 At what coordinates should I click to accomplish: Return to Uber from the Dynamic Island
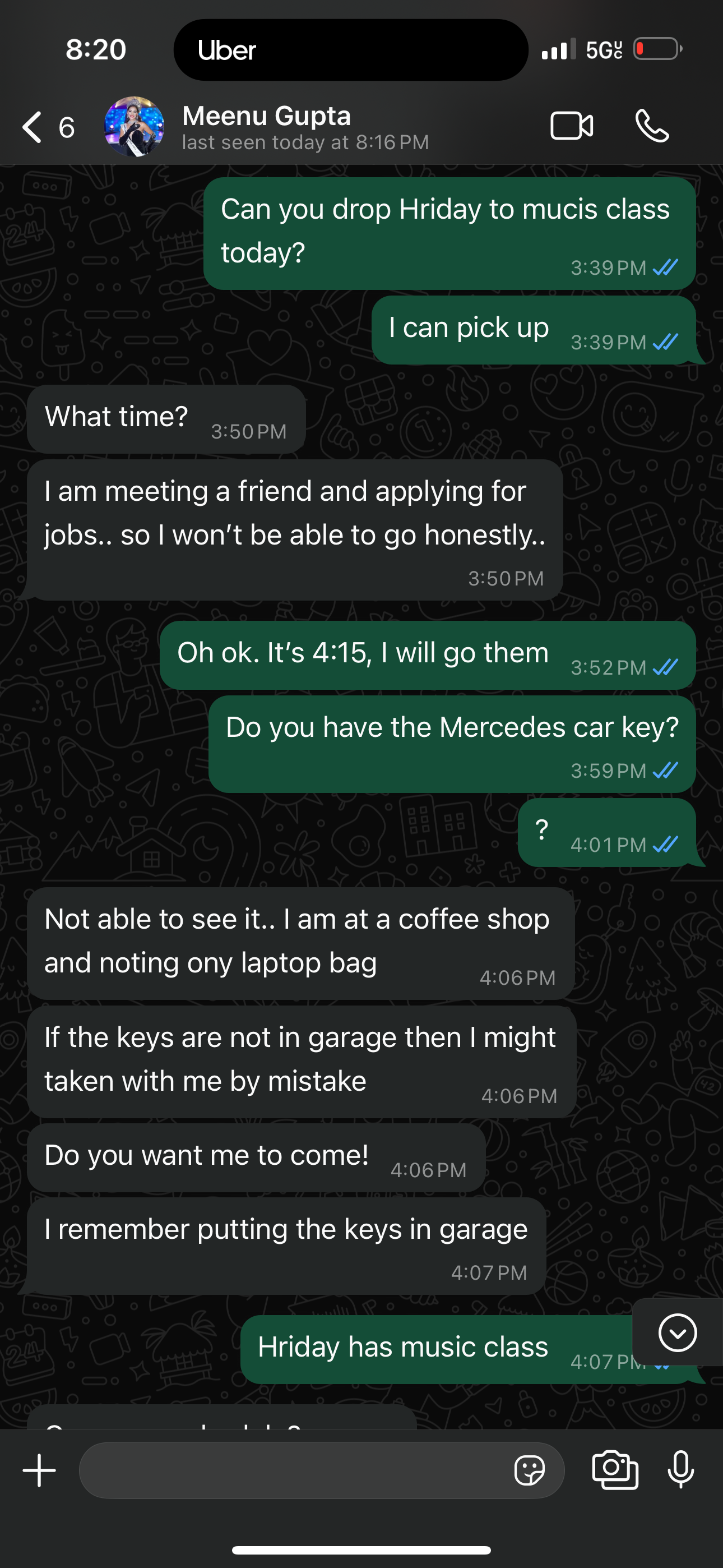point(350,50)
